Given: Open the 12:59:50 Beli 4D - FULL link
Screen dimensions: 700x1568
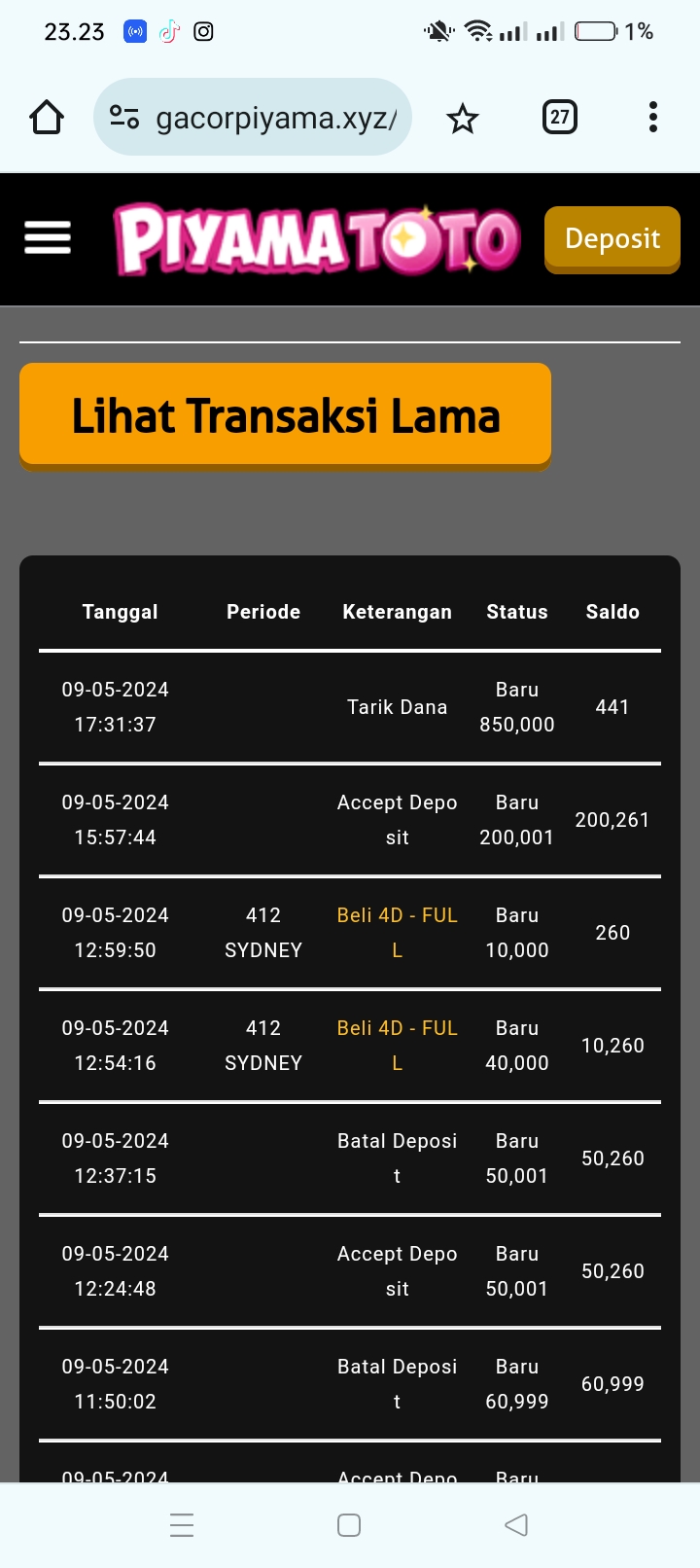Looking at the screenshot, I should [x=397, y=932].
